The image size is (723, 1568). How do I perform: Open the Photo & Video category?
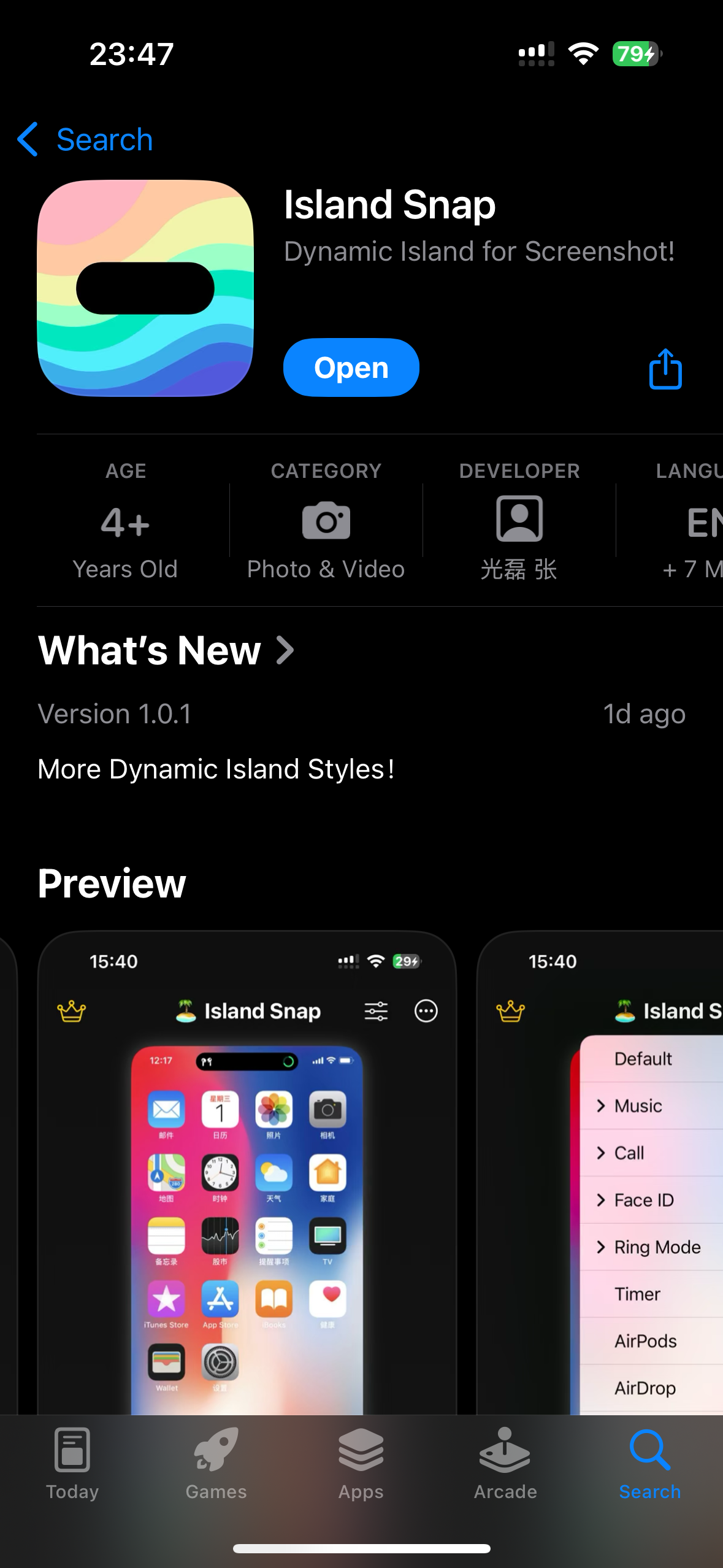326,521
